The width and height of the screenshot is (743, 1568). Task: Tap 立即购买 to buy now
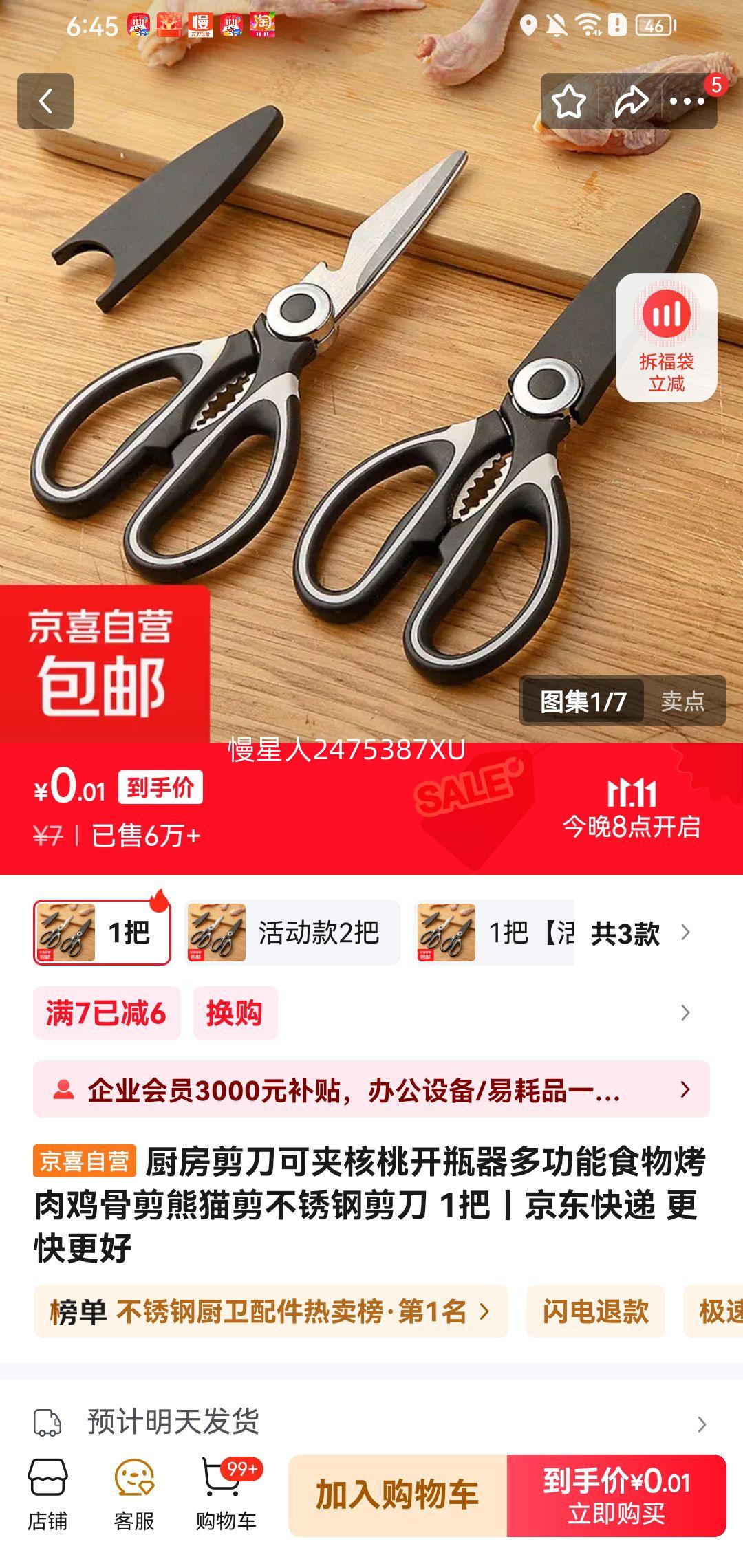(616, 1496)
